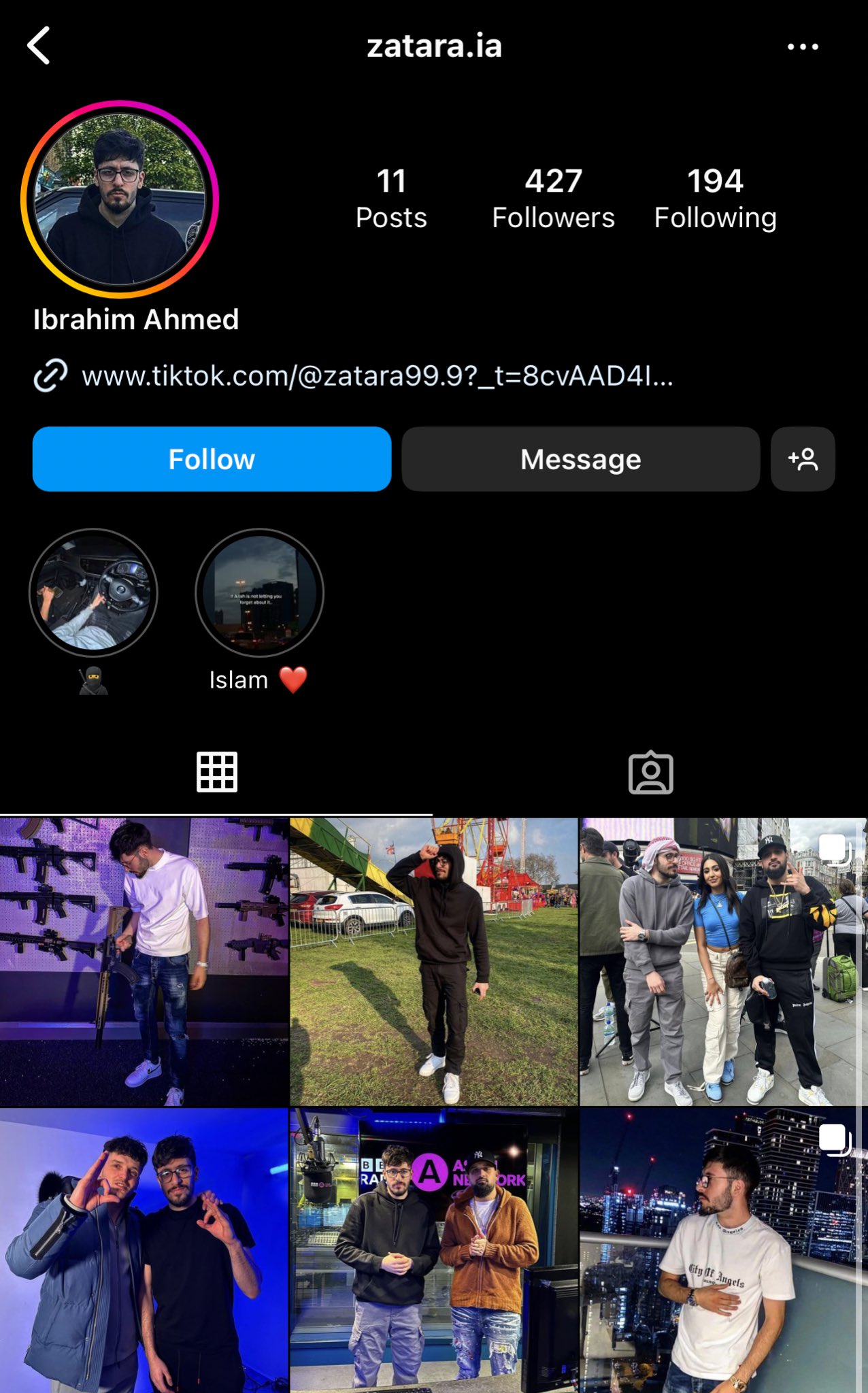
Task: Switch to the posts grid tab
Action: [217, 772]
